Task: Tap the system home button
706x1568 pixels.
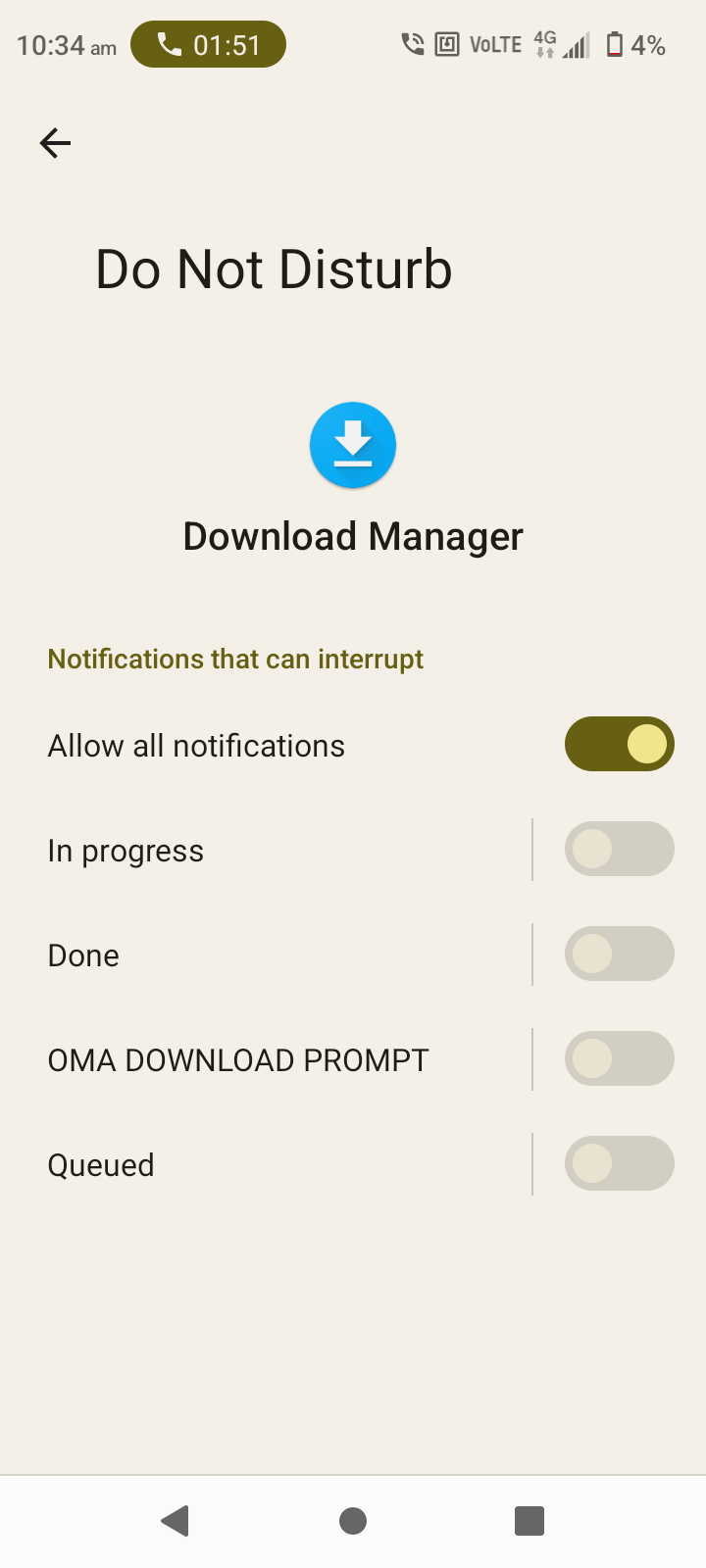Action: pos(353,1521)
